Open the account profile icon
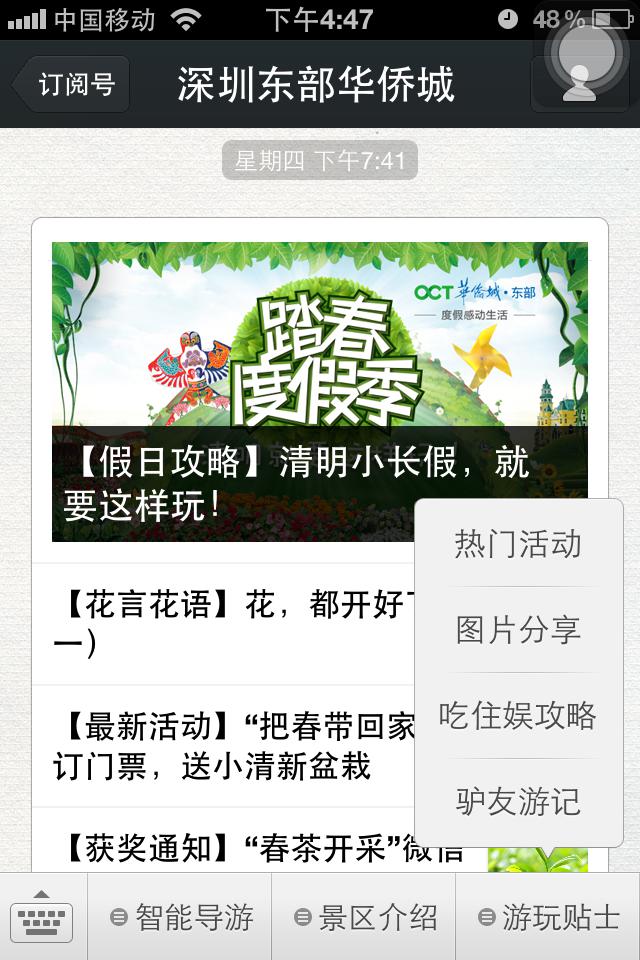640x960 pixels. tap(578, 85)
